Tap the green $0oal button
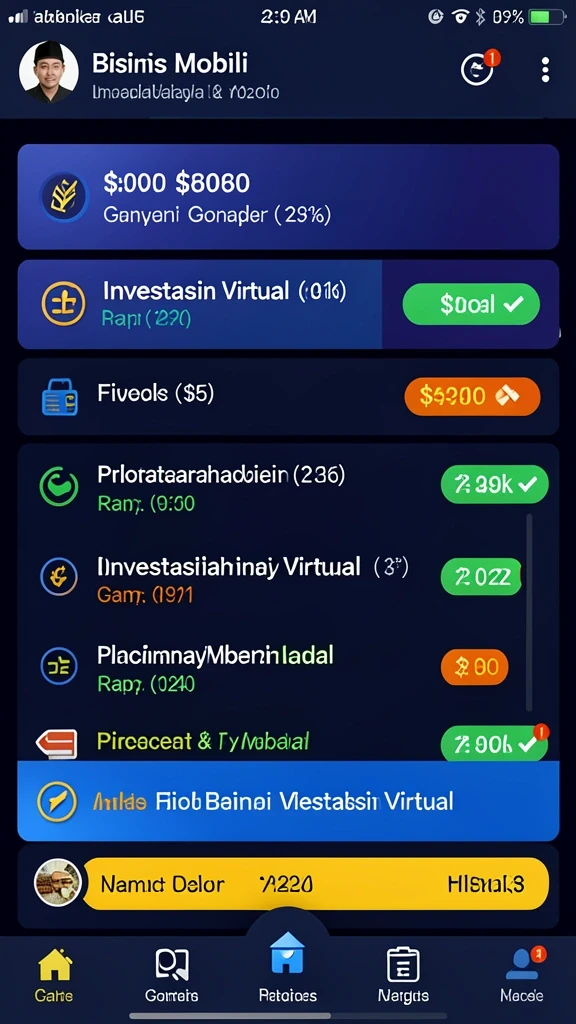The height and width of the screenshot is (1024, 576). tap(471, 304)
